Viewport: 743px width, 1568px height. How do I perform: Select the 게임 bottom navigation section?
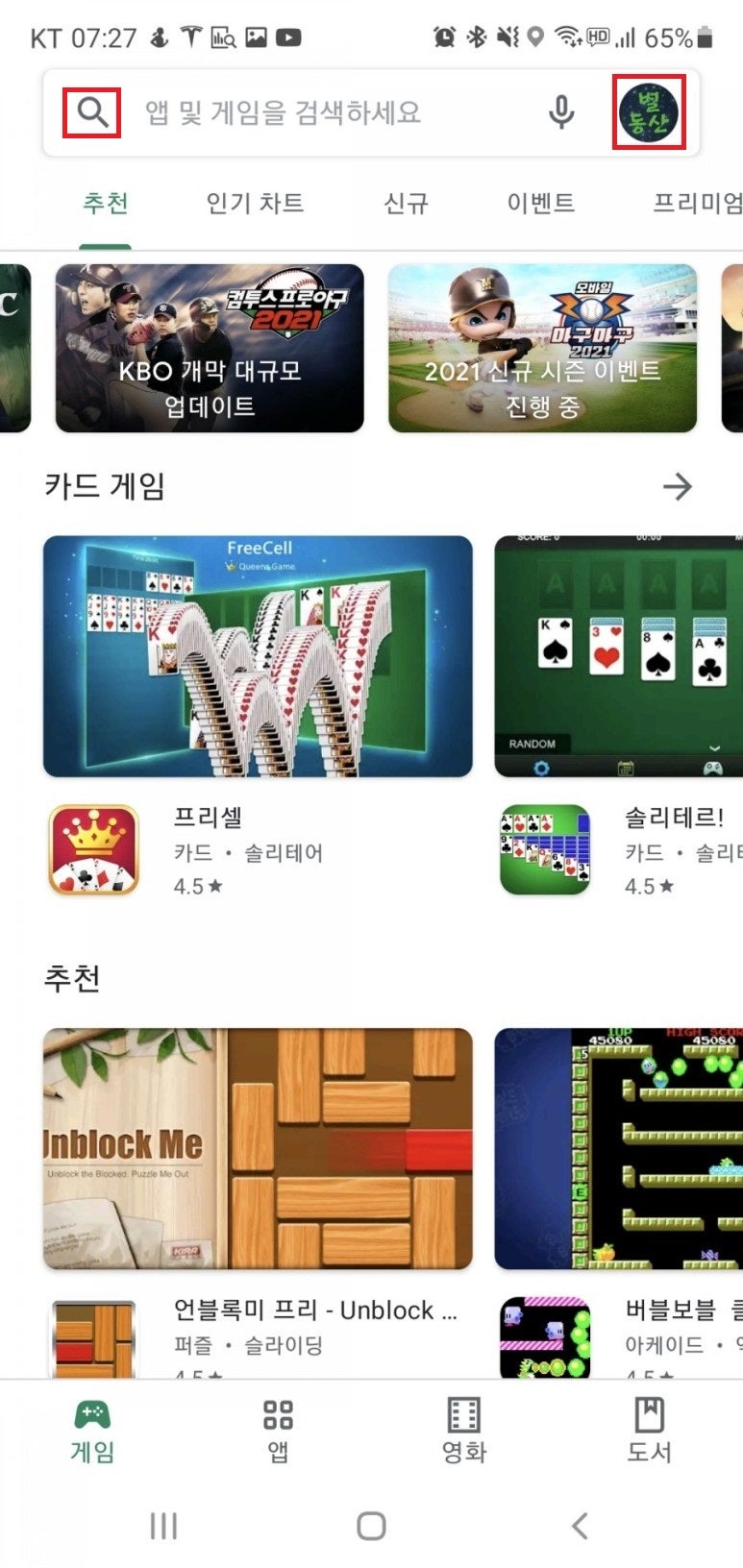pyautogui.click(x=92, y=1430)
